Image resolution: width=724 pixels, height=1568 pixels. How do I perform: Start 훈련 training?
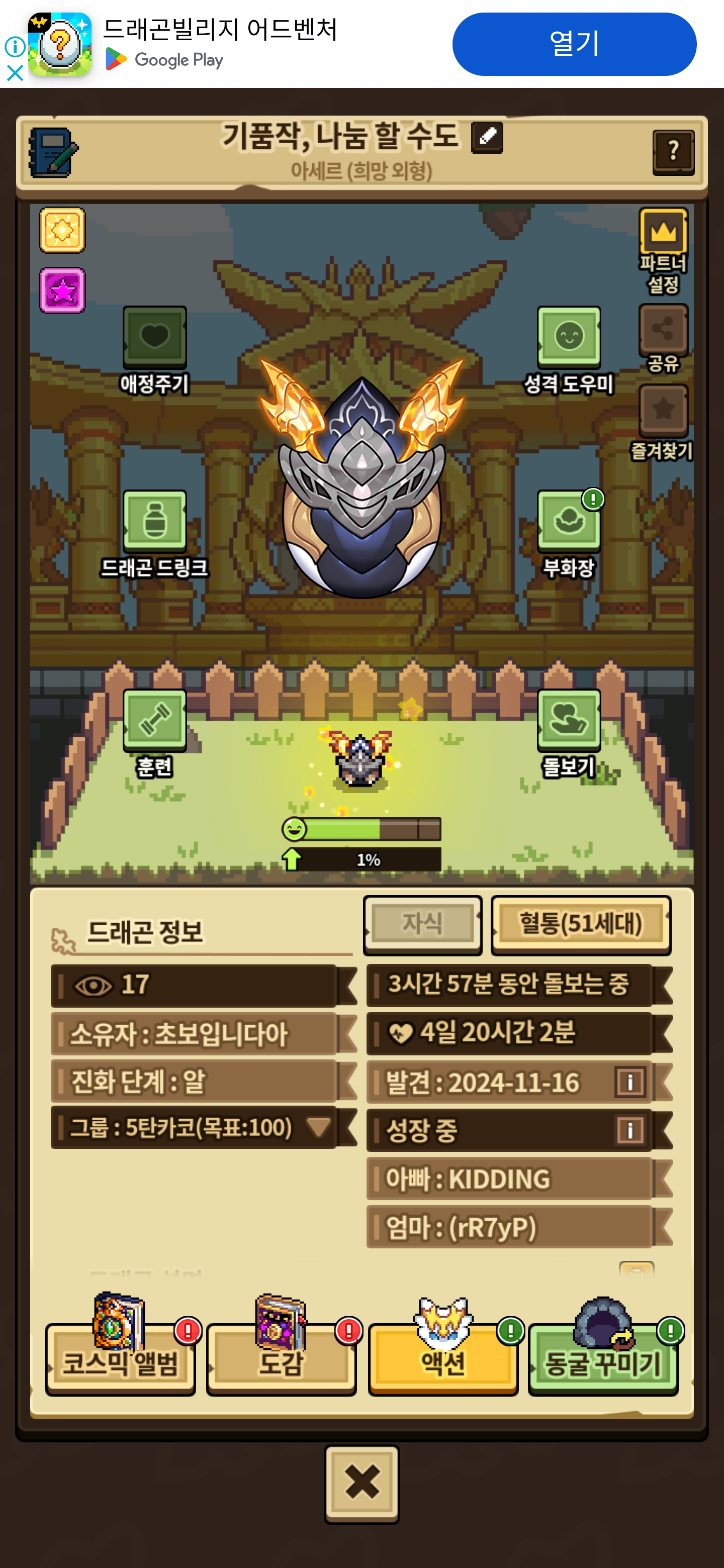pyautogui.click(x=155, y=734)
